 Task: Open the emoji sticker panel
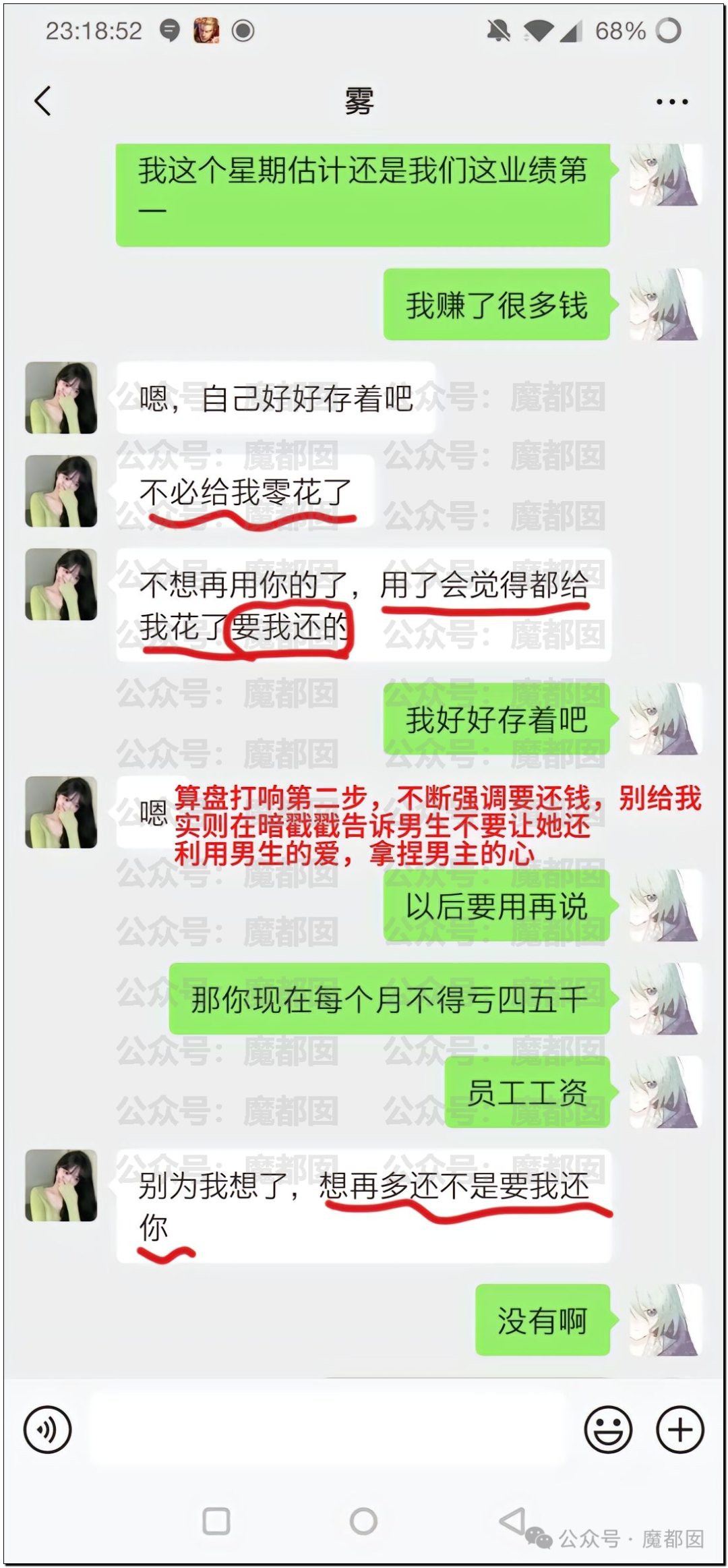[608, 1428]
